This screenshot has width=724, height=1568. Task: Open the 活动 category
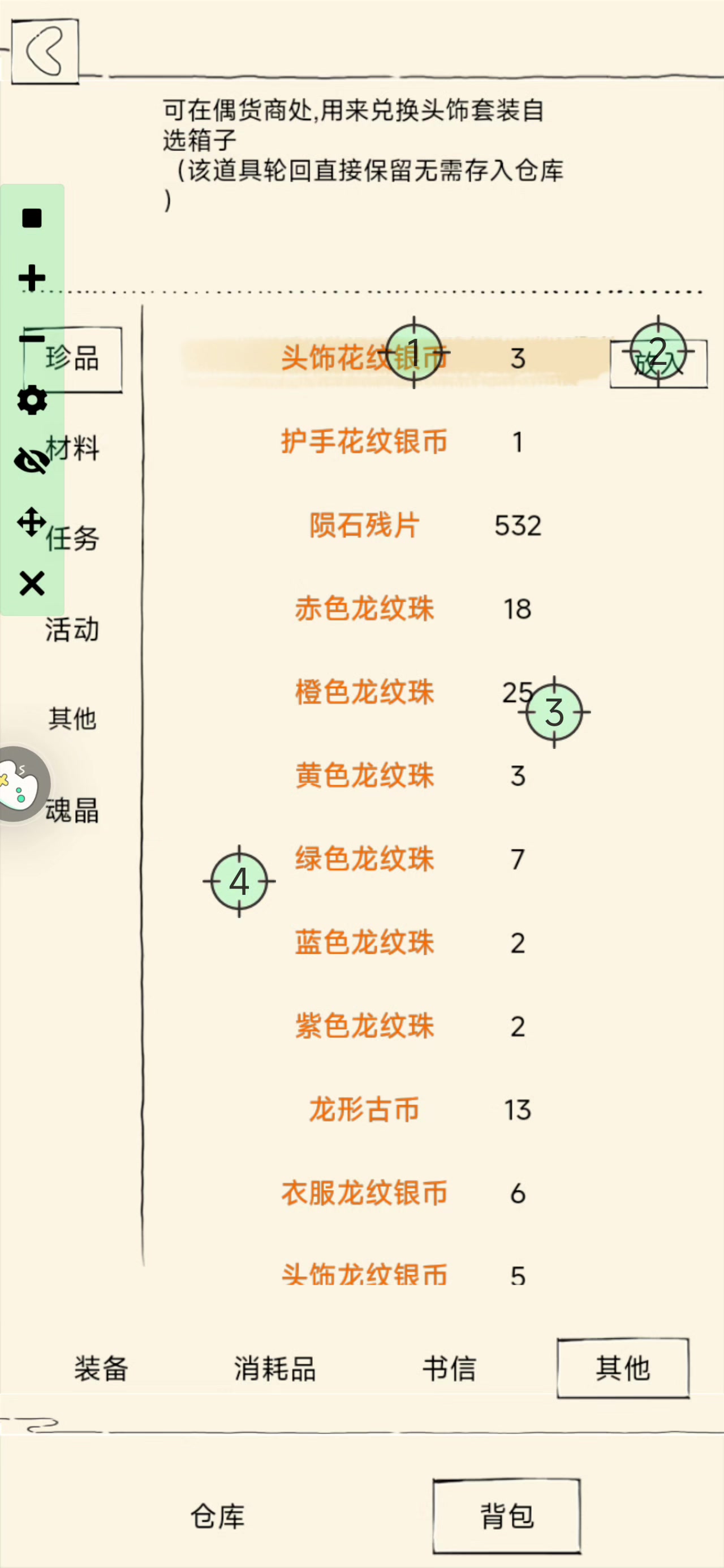click(x=72, y=629)
